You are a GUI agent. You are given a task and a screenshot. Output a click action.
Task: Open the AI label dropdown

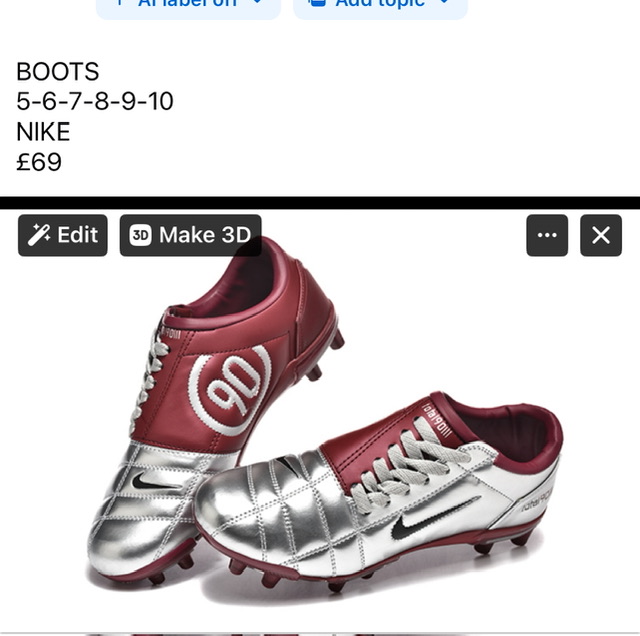187,6
